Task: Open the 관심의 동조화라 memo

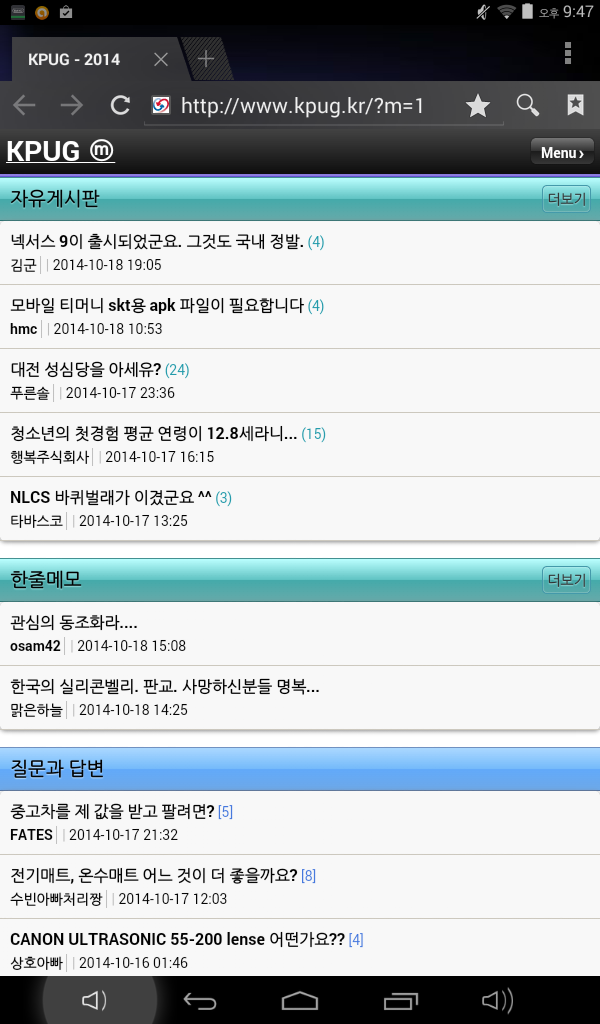Action: click(x=74, y=622)
